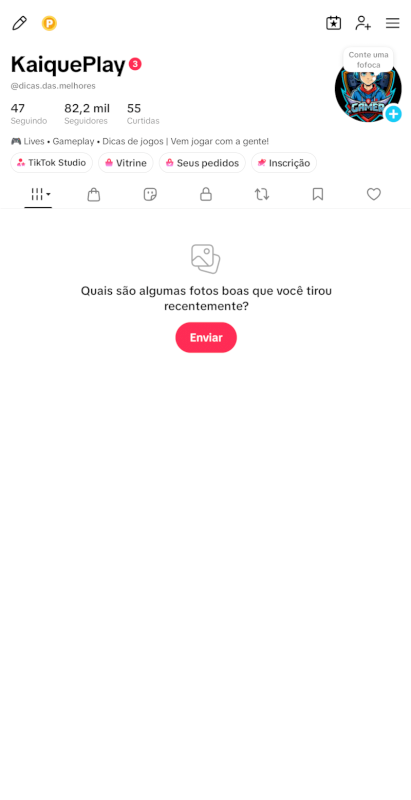View the 82,2 mil Seguidores list
Viewport: 411px width, 800px height.
click(87, 114)
